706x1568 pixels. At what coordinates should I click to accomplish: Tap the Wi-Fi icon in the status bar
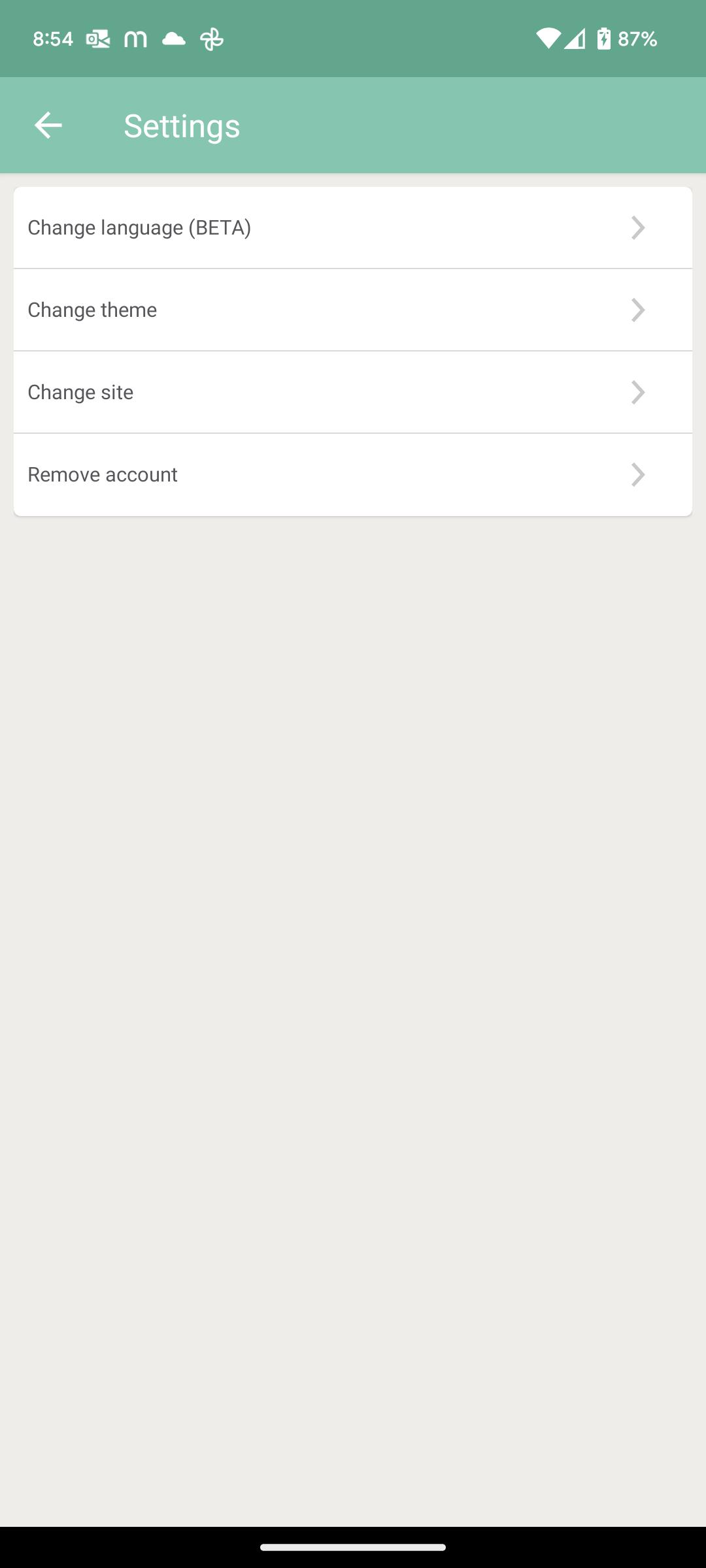[548, 39]
